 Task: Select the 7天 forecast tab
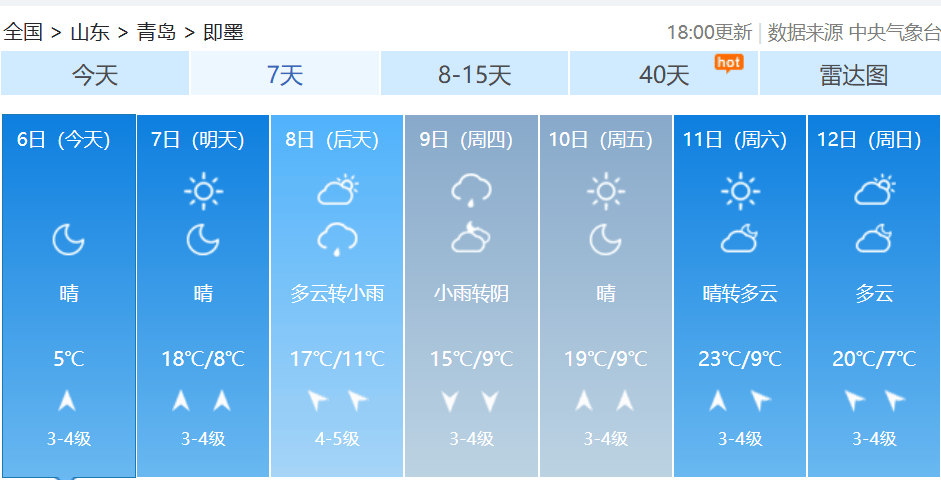pyautogui.click(x=284, y=75)
